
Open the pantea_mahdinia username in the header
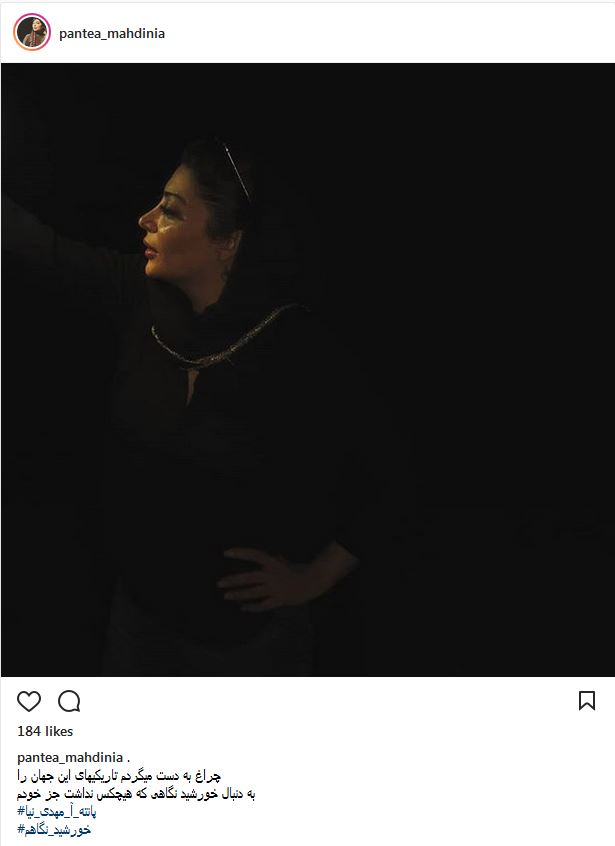(112, 33)
